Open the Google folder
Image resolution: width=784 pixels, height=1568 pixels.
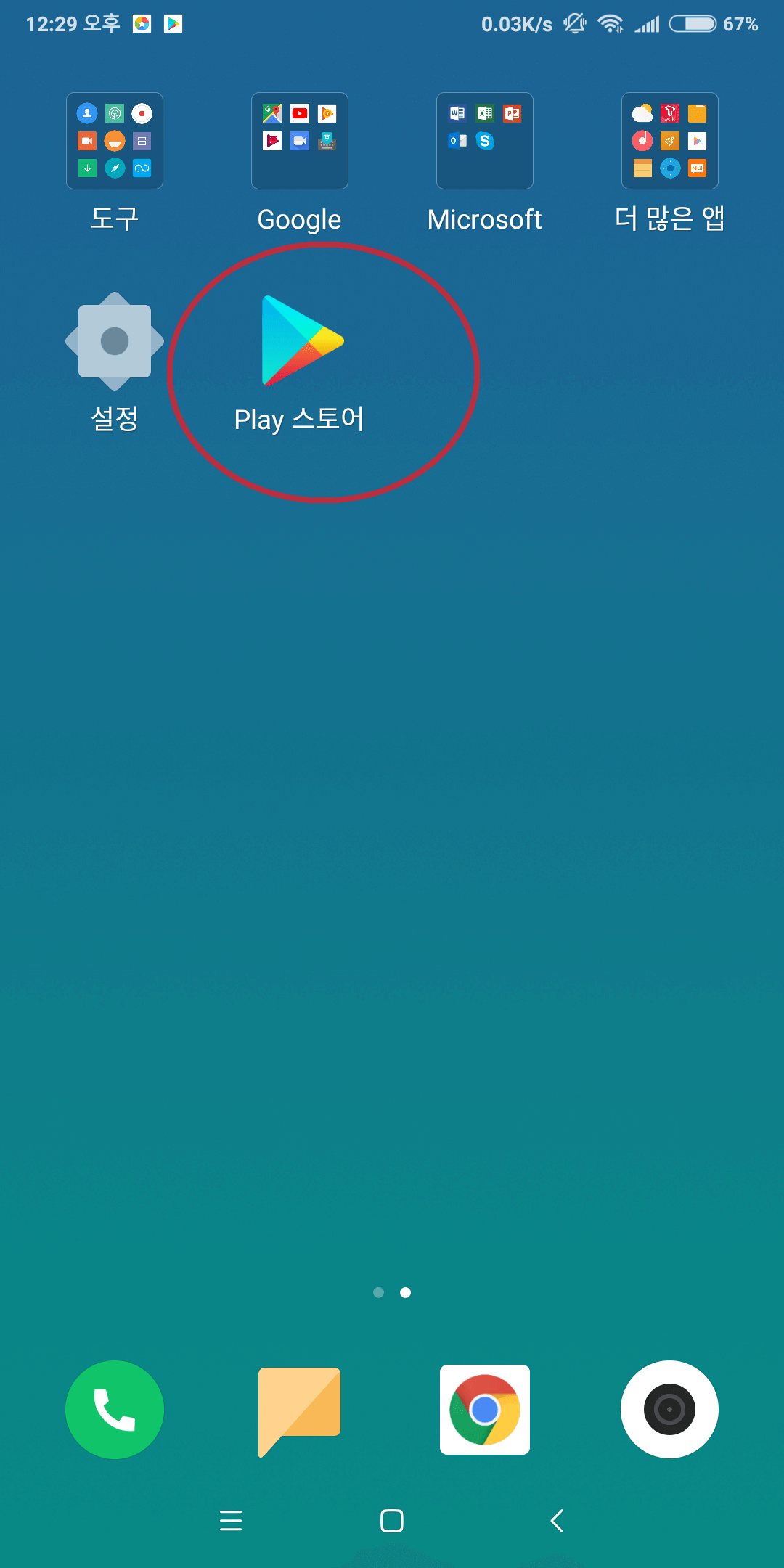(x=300, y=141)
